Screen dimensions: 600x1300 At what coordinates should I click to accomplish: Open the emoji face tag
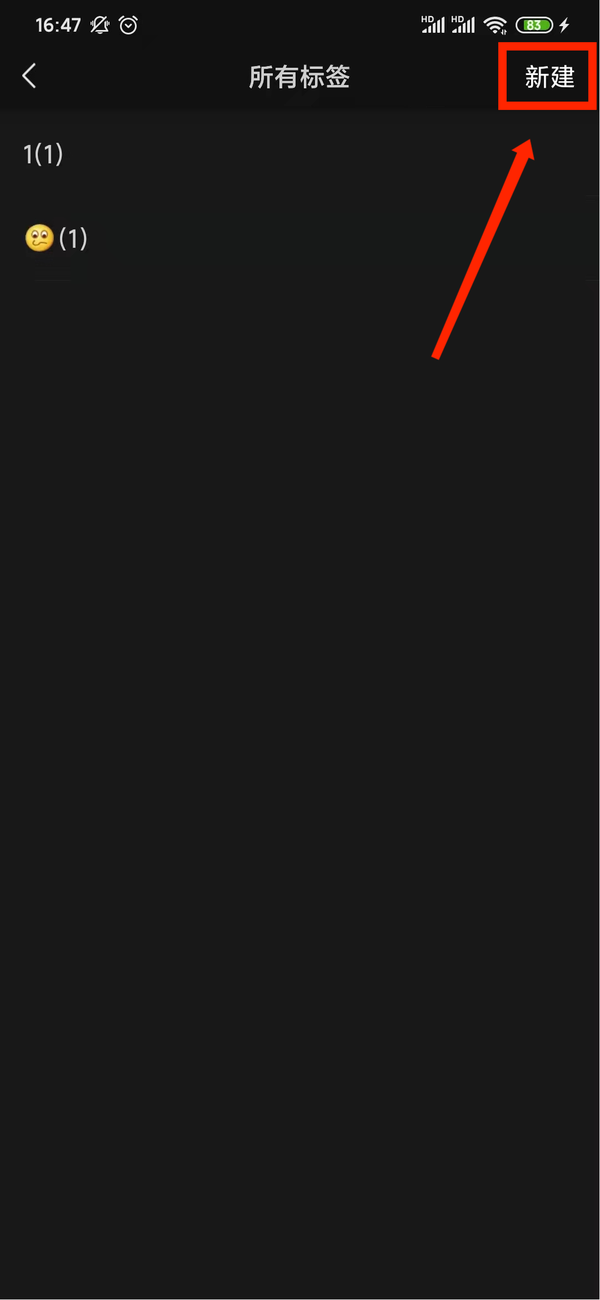[56, 239]
